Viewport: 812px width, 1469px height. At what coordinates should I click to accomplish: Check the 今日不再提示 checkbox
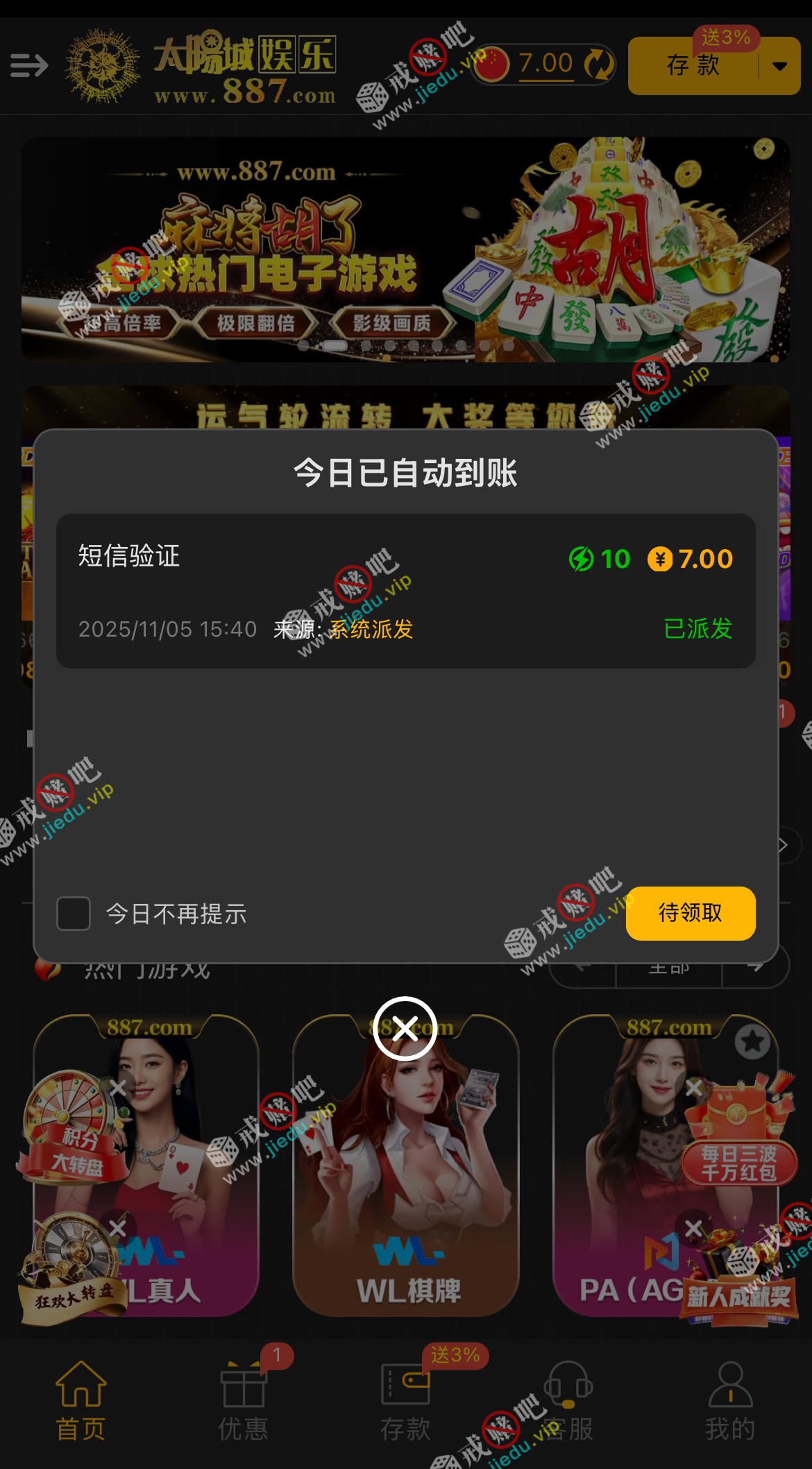pyautogui.click(x=74, y=913)
